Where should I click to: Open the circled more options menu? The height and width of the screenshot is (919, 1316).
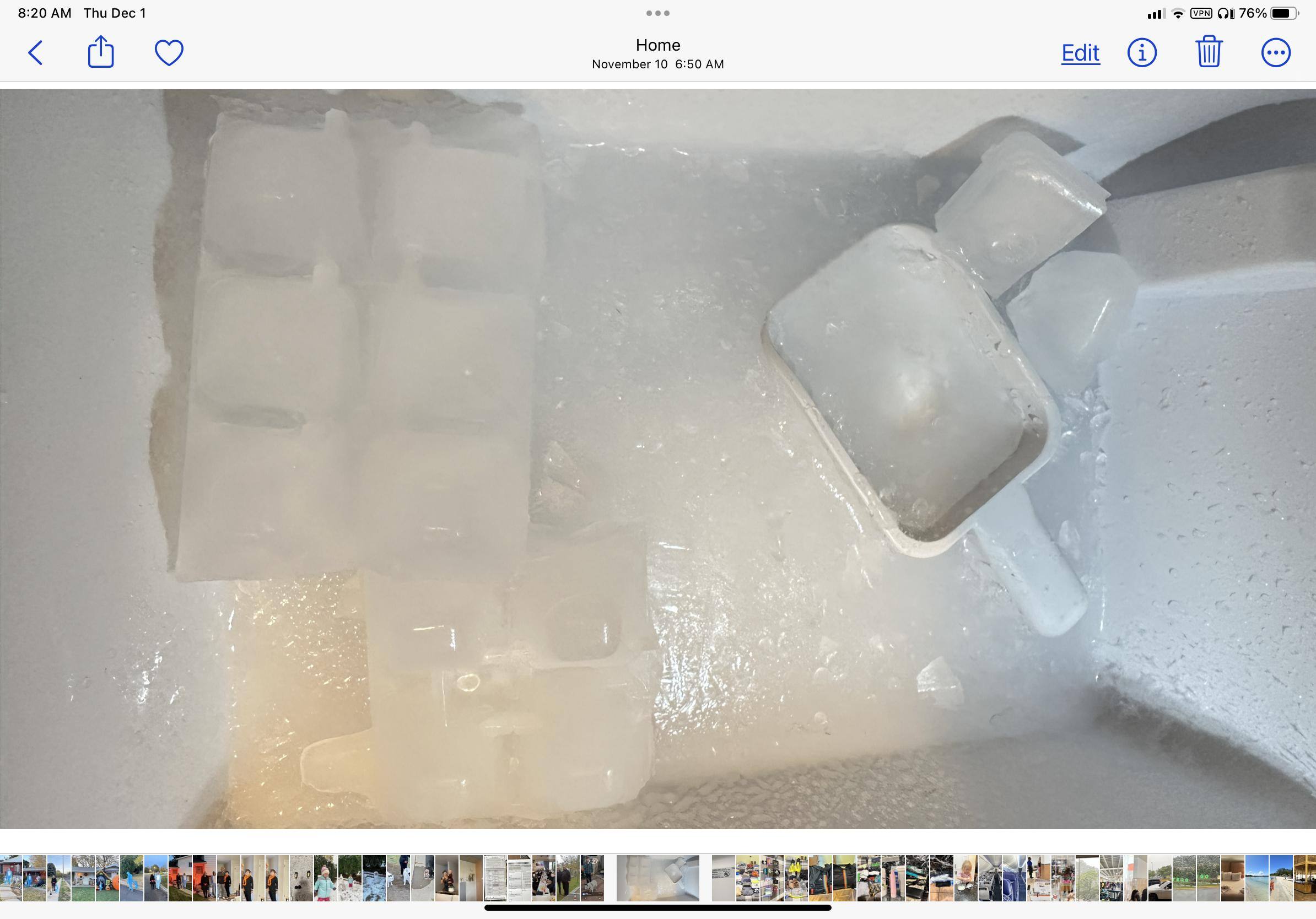[x=1275, y=53]
